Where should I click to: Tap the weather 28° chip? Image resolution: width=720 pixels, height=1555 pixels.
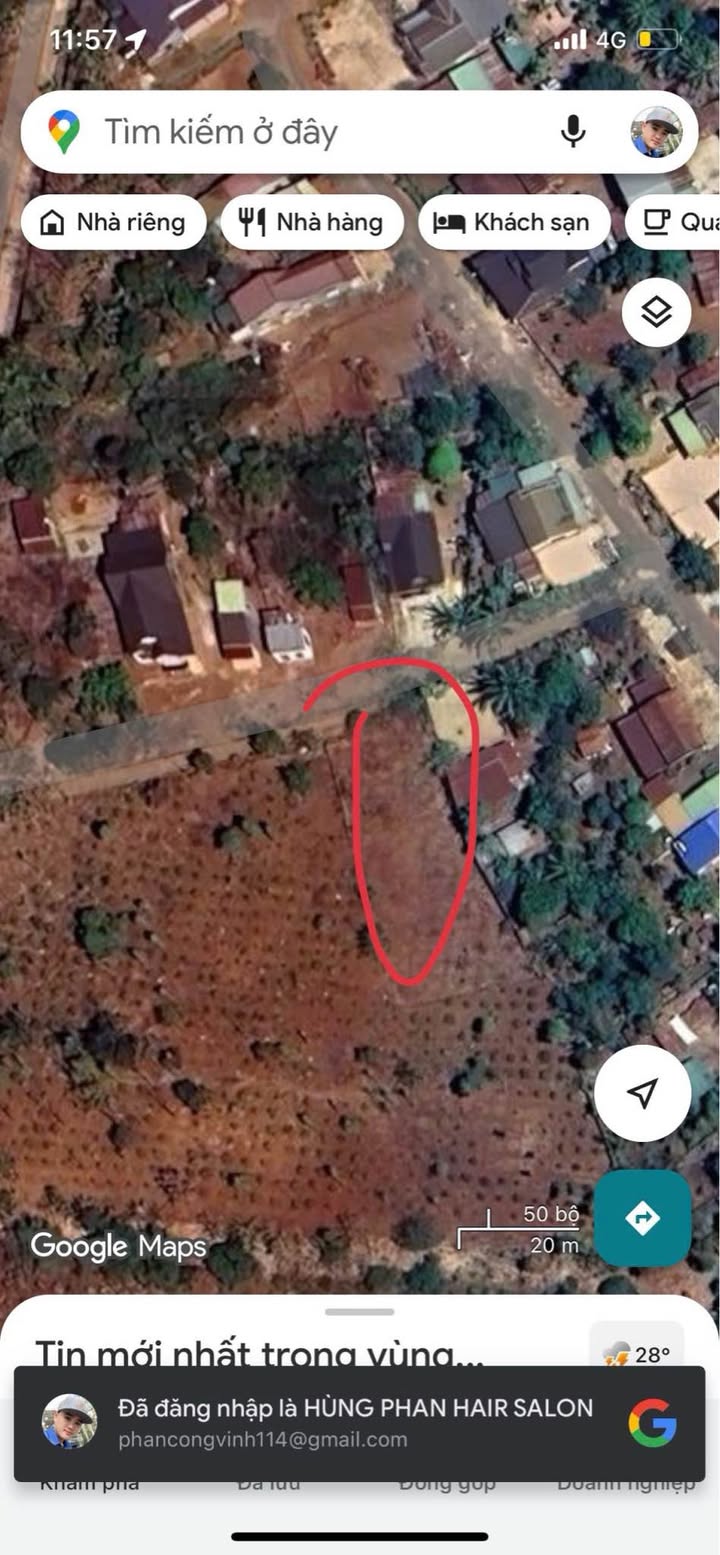point(638,1352)
